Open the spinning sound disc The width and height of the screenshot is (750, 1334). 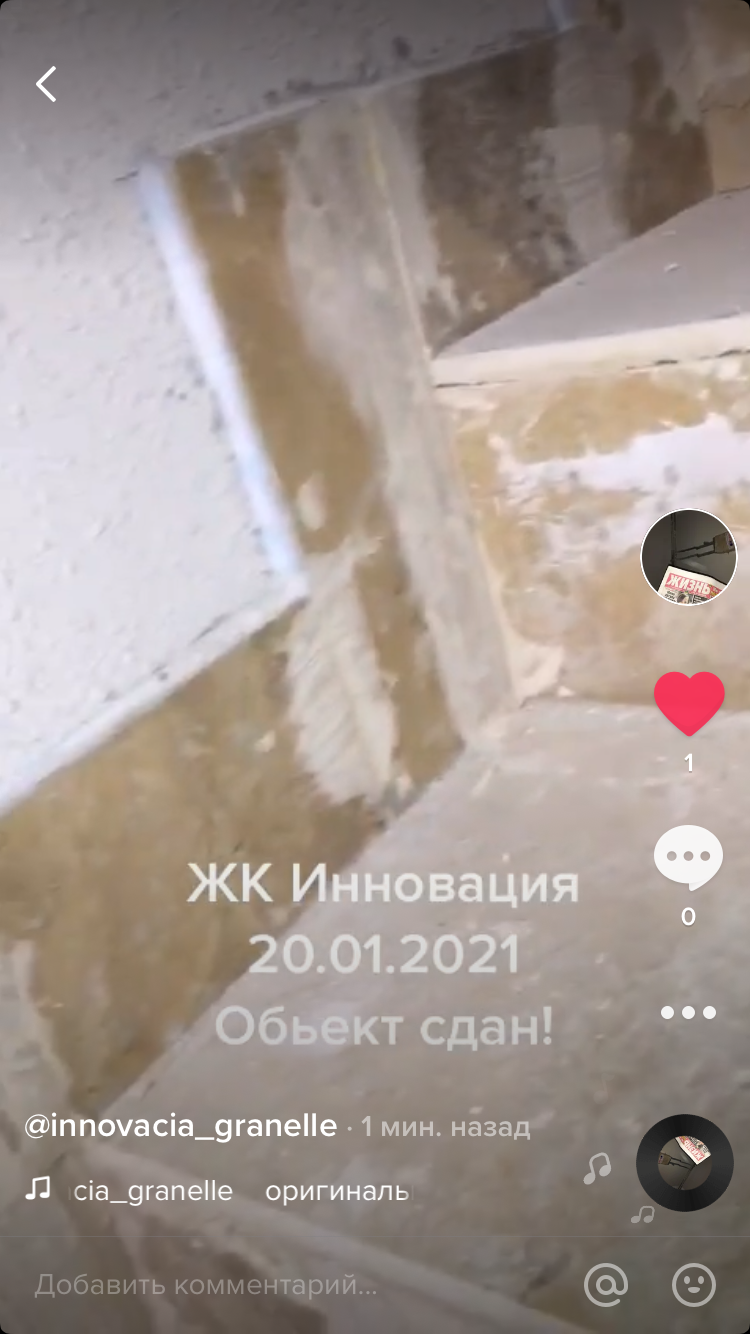(685, 1163)
